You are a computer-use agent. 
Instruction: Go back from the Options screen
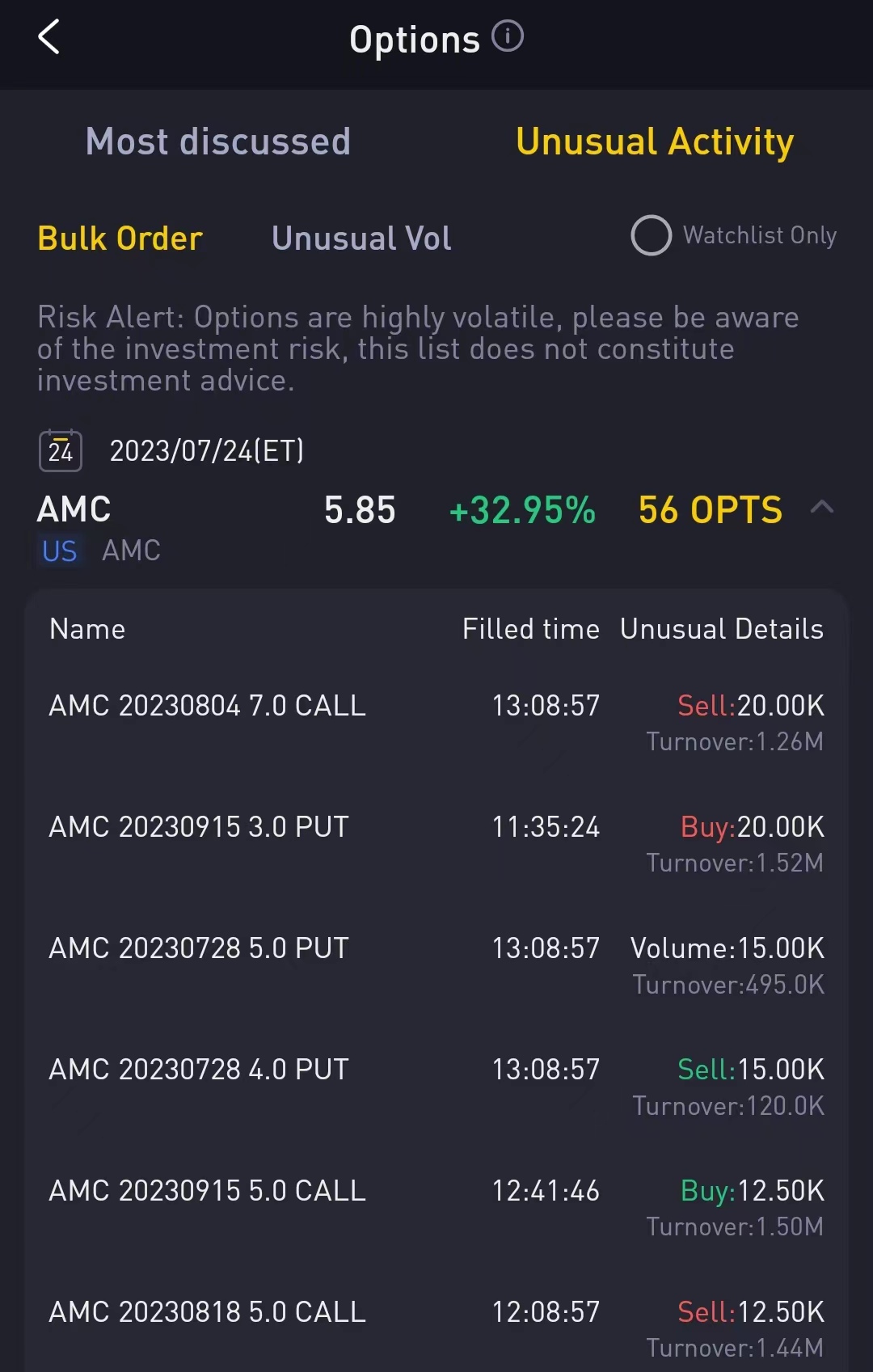(49, 38)
